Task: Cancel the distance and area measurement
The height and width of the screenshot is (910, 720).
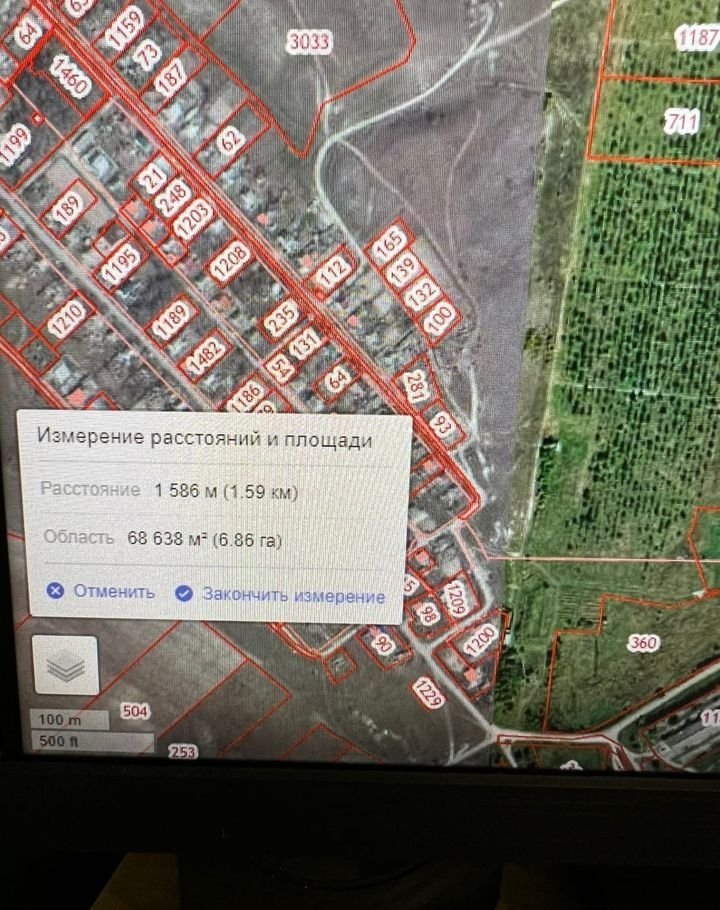Action: click(102, 591)
